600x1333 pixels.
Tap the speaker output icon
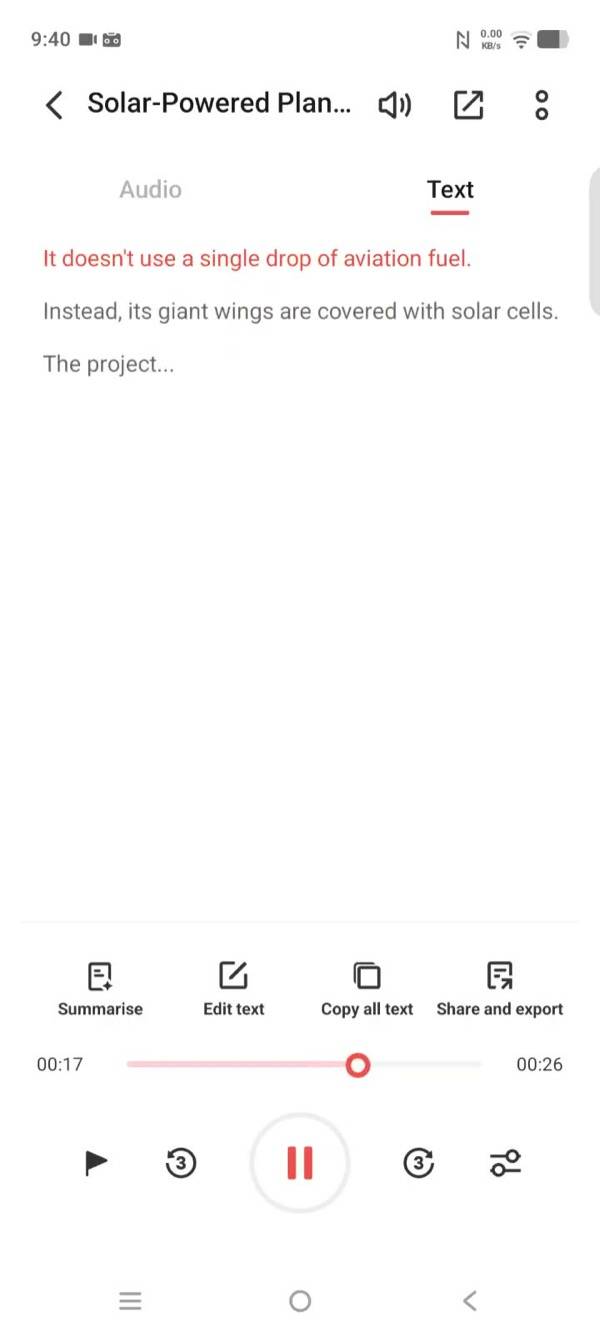click(394, 104)
